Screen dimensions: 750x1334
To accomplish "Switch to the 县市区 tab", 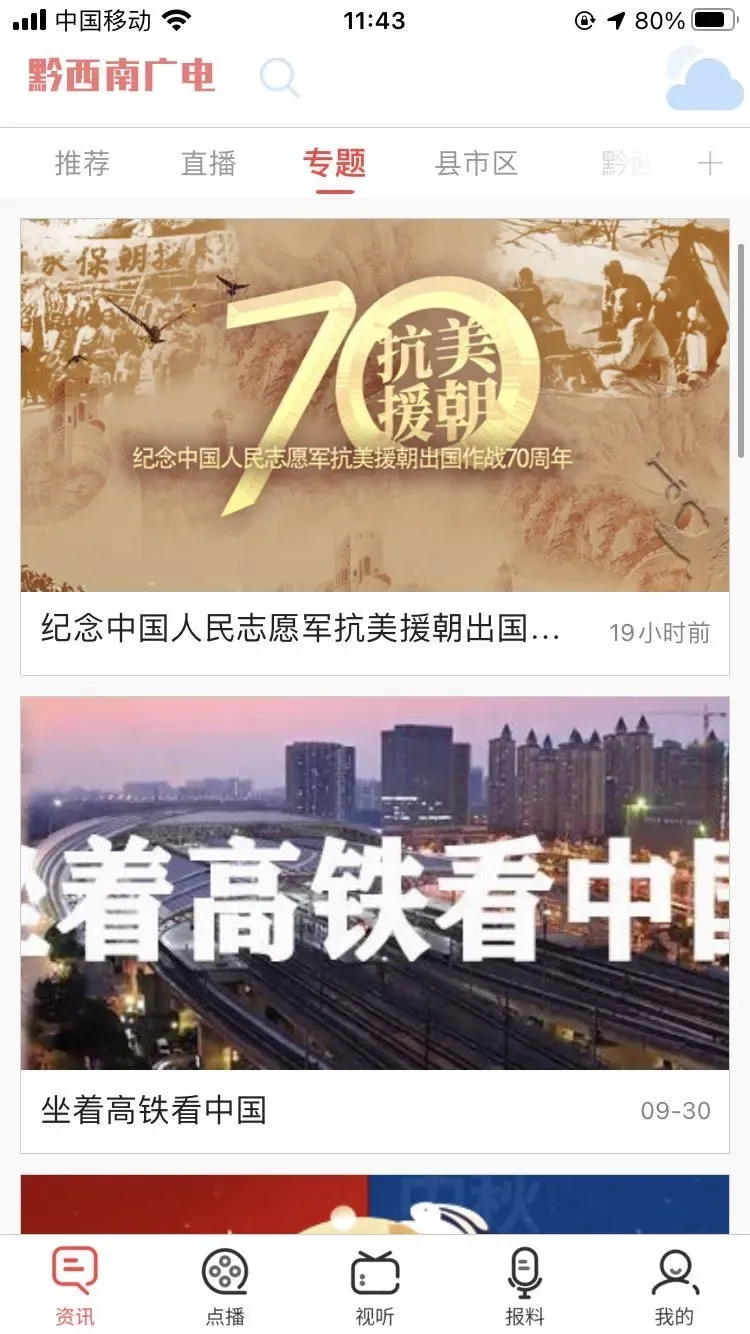I will [x=476, y=163].
